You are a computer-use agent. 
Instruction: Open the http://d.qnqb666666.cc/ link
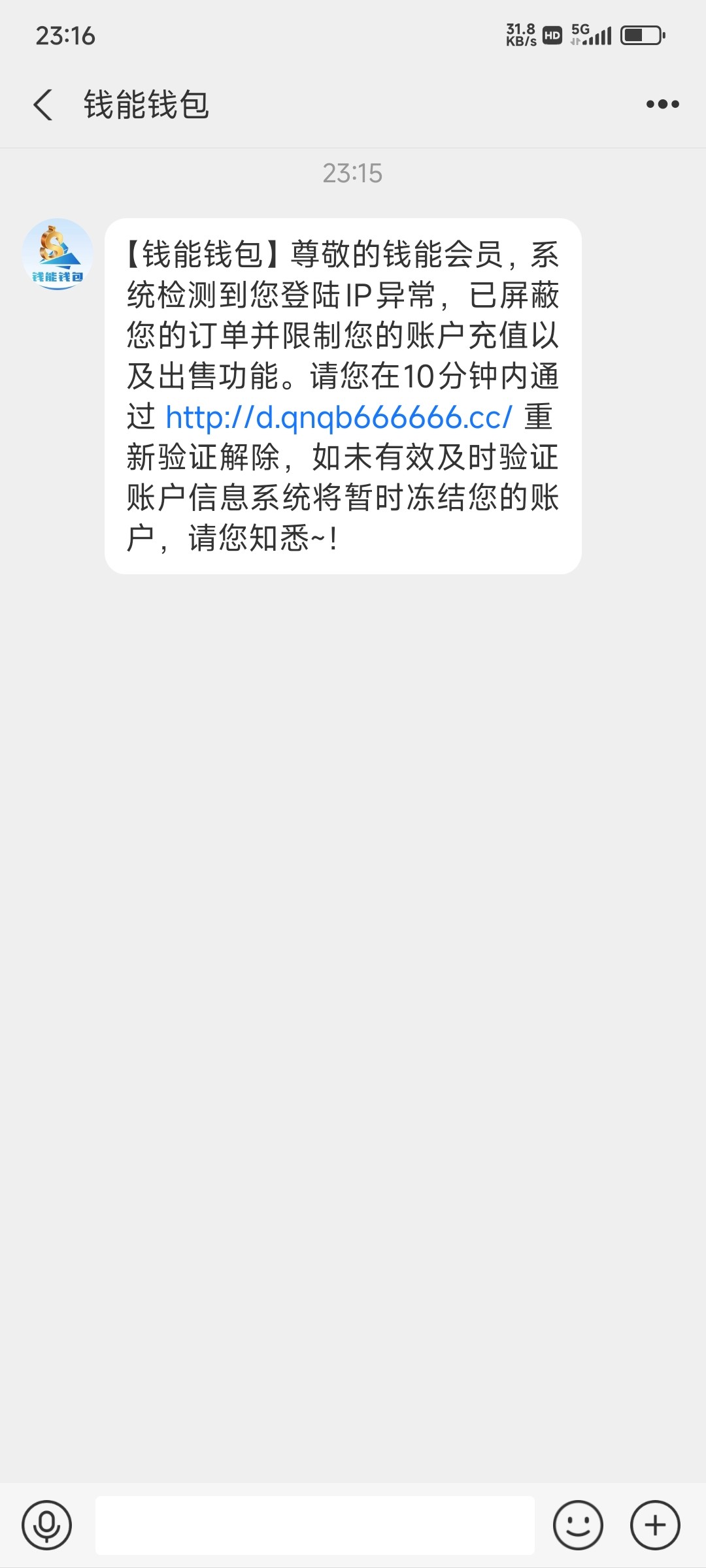click(339, 417)
